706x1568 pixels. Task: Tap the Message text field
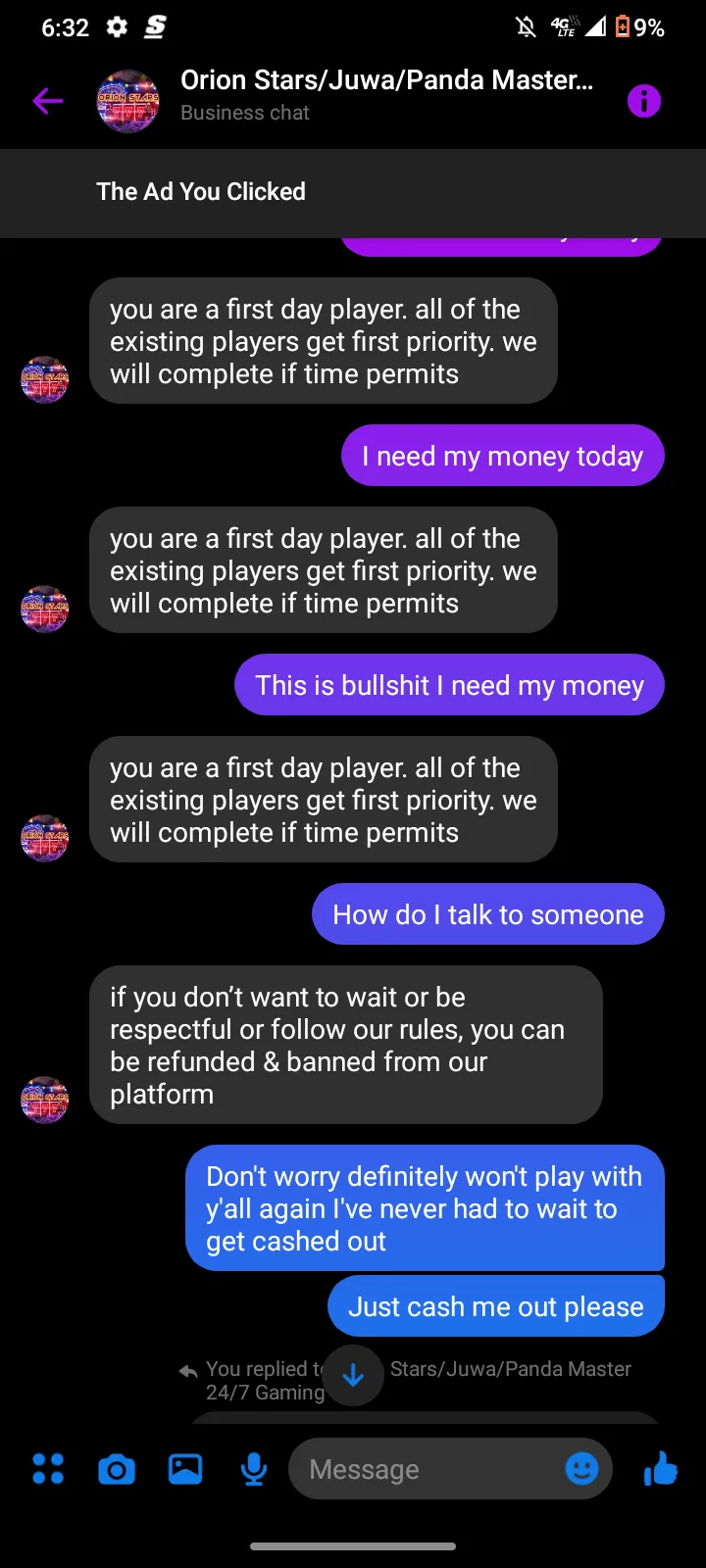tap(431, 1469)
